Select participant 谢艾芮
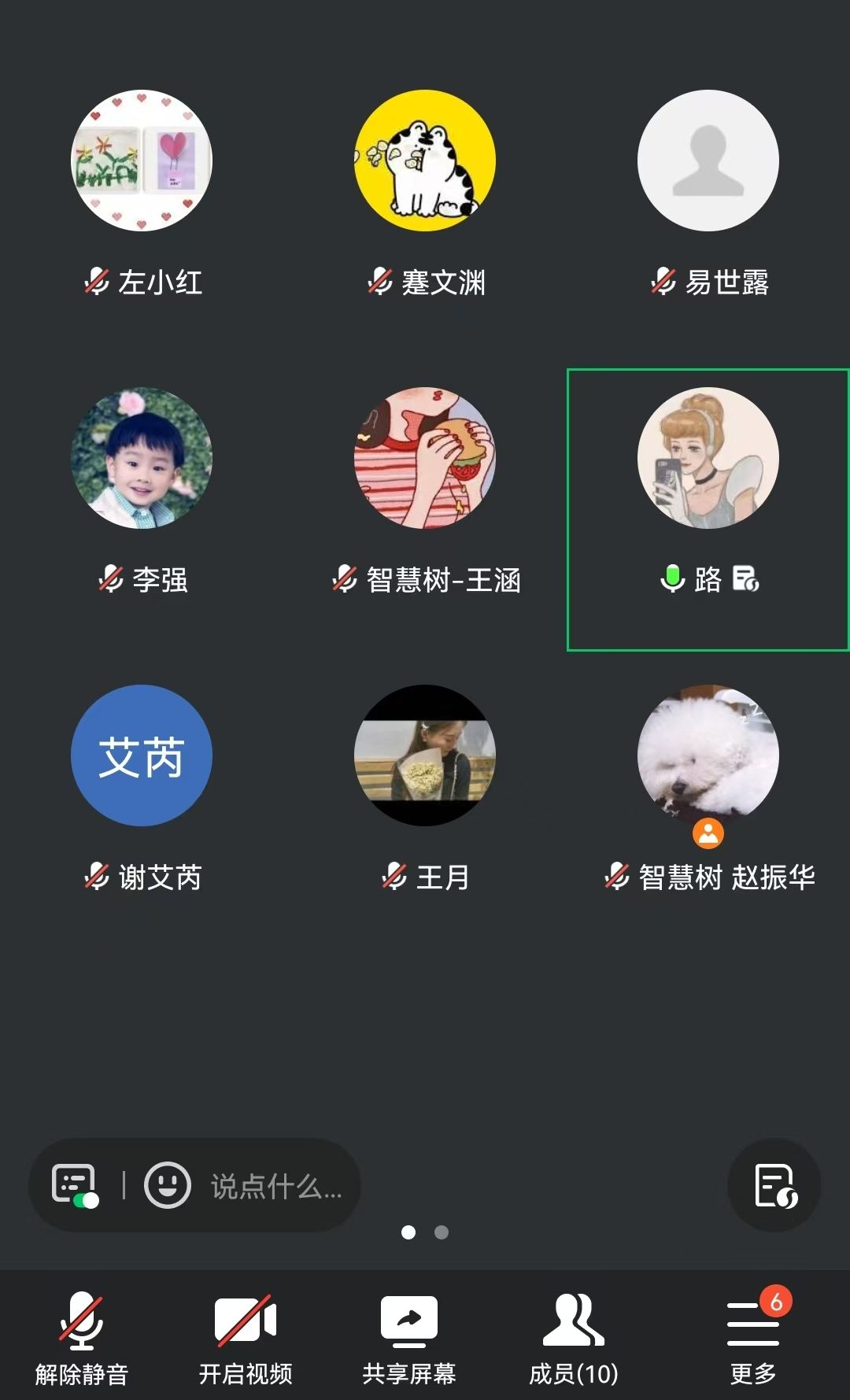This screenshot has height=1400, width=850. tap(142, 755)
